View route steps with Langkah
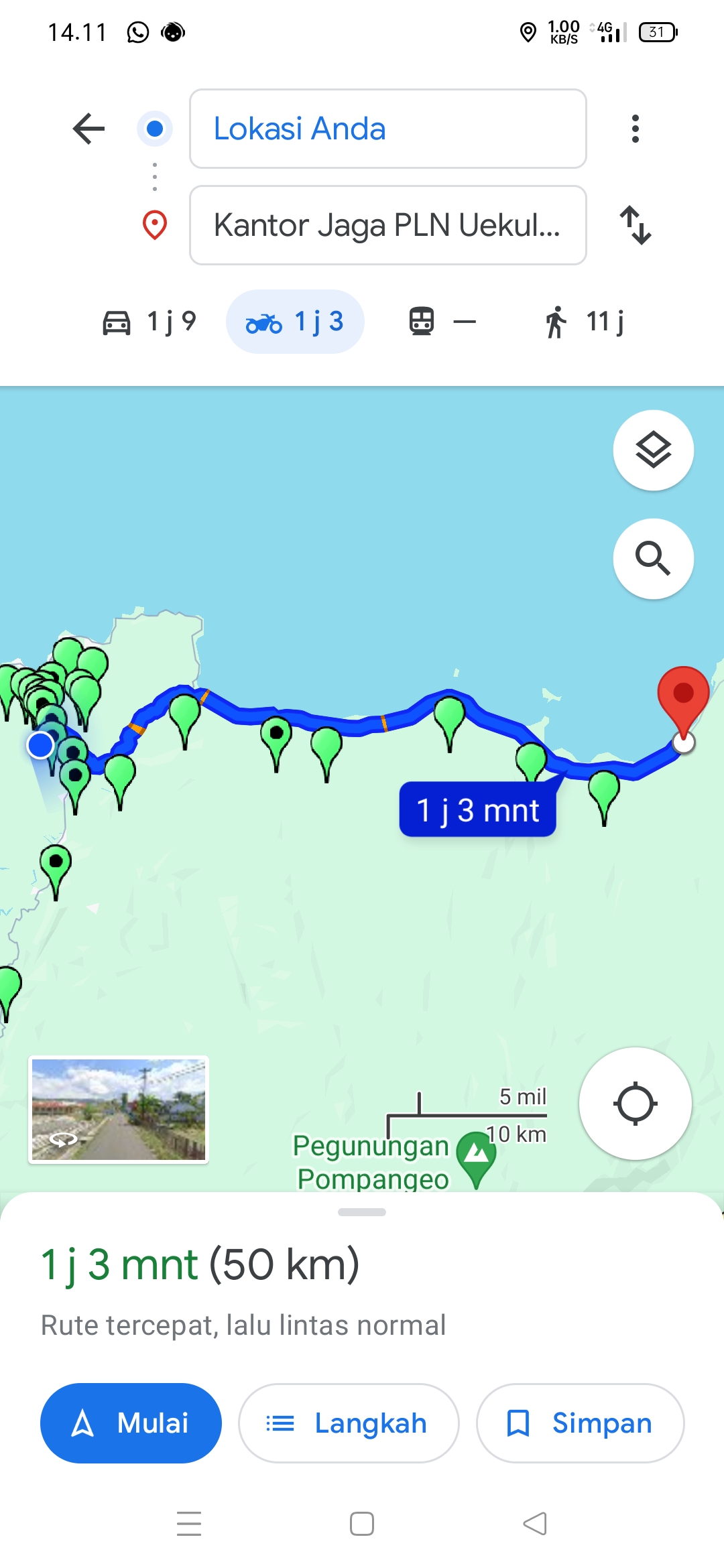The height and width of the screenshot is (1568, 724). point(349,1423)
